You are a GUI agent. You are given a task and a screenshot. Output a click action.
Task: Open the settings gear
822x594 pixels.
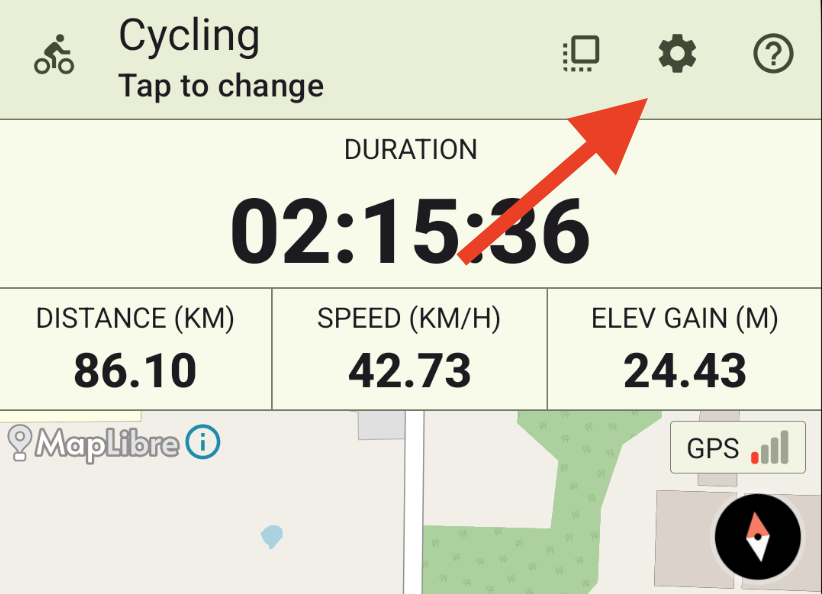[677, 55]
